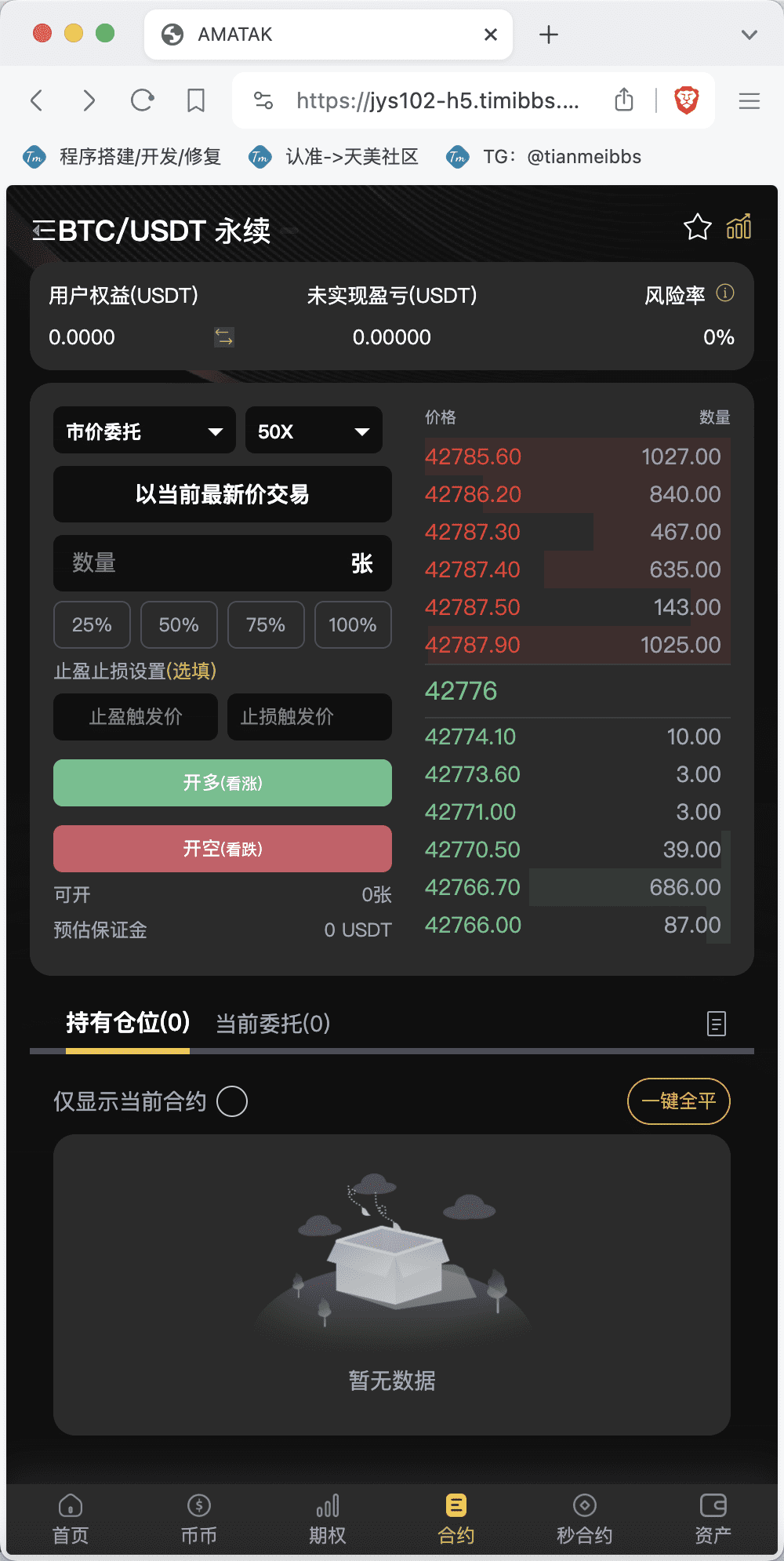Change the 50X leverage dropdown
Image resolution: width=784 pixels, height=1561 pixels.
coord(314,431)
